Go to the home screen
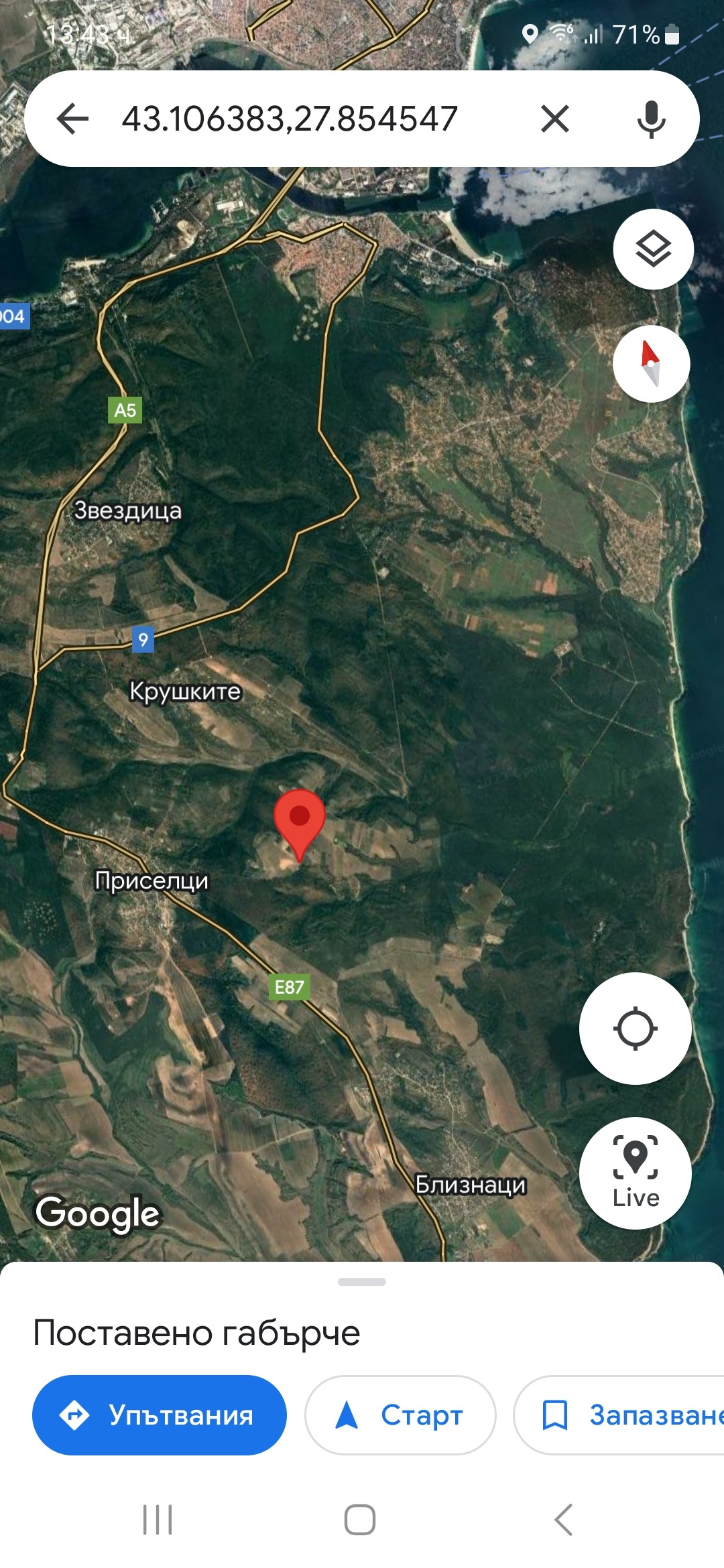The width and height of the screenshot is (724, 1568). (x=360, y=1519)
